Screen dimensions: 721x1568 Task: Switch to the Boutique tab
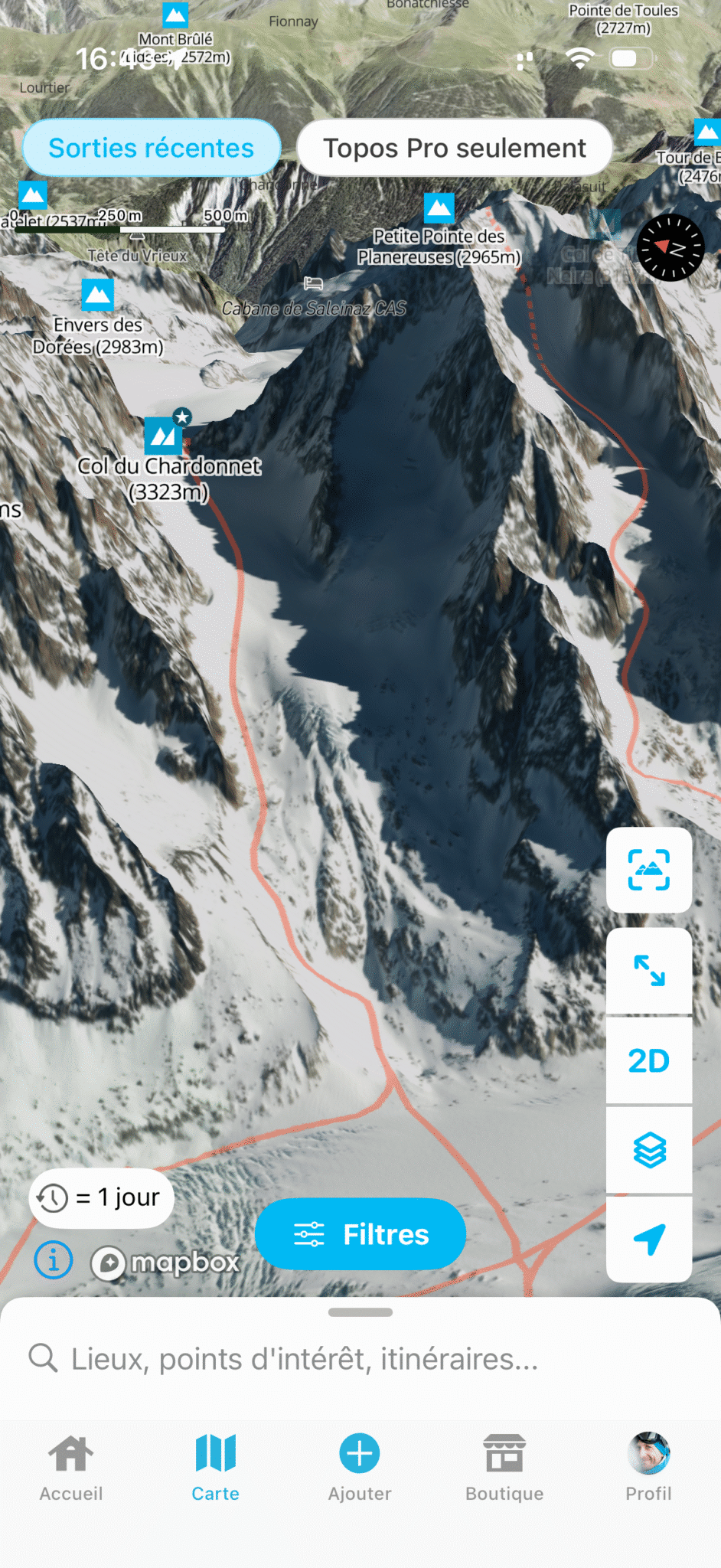[504, 1467]
